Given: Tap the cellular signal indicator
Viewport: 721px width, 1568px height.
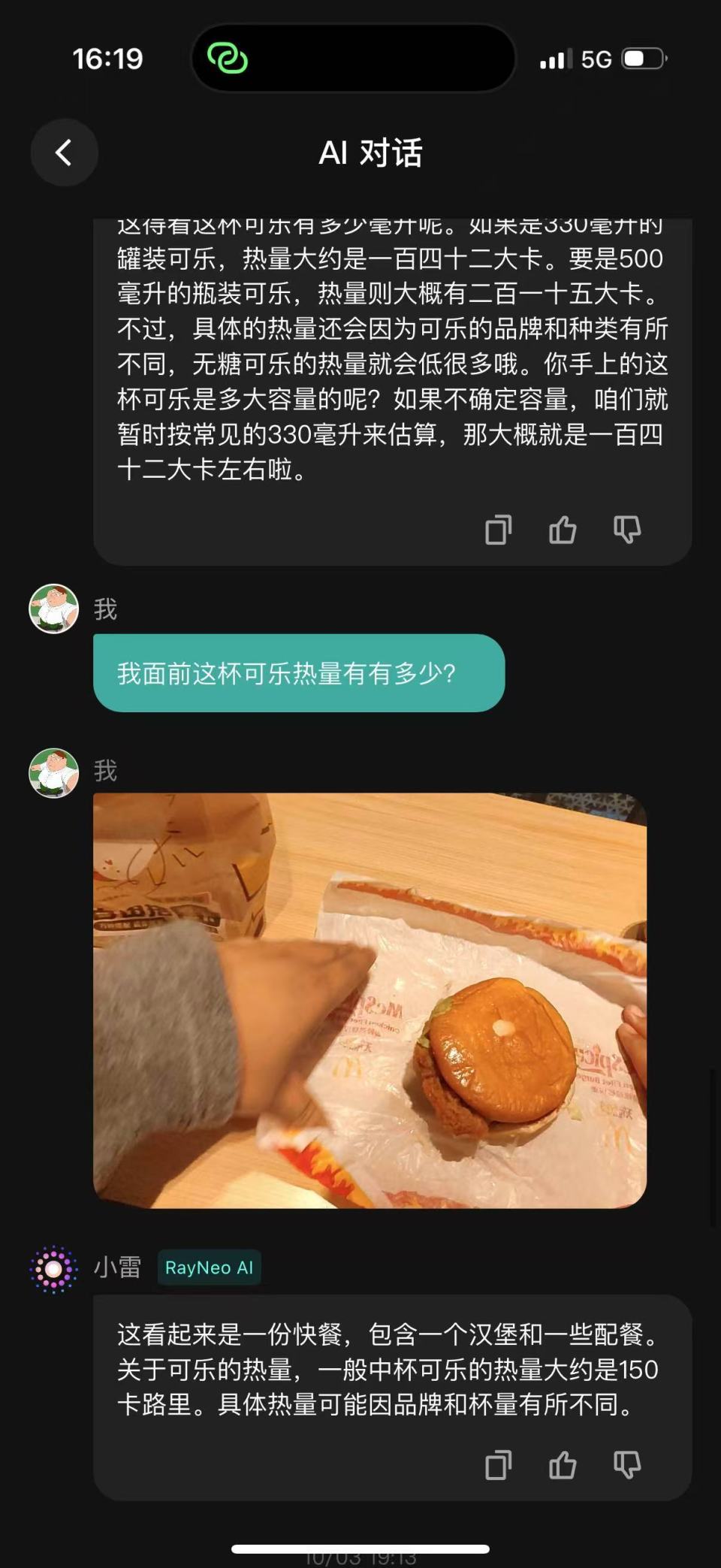Looking at the screenshot, I should pos(554,59).
